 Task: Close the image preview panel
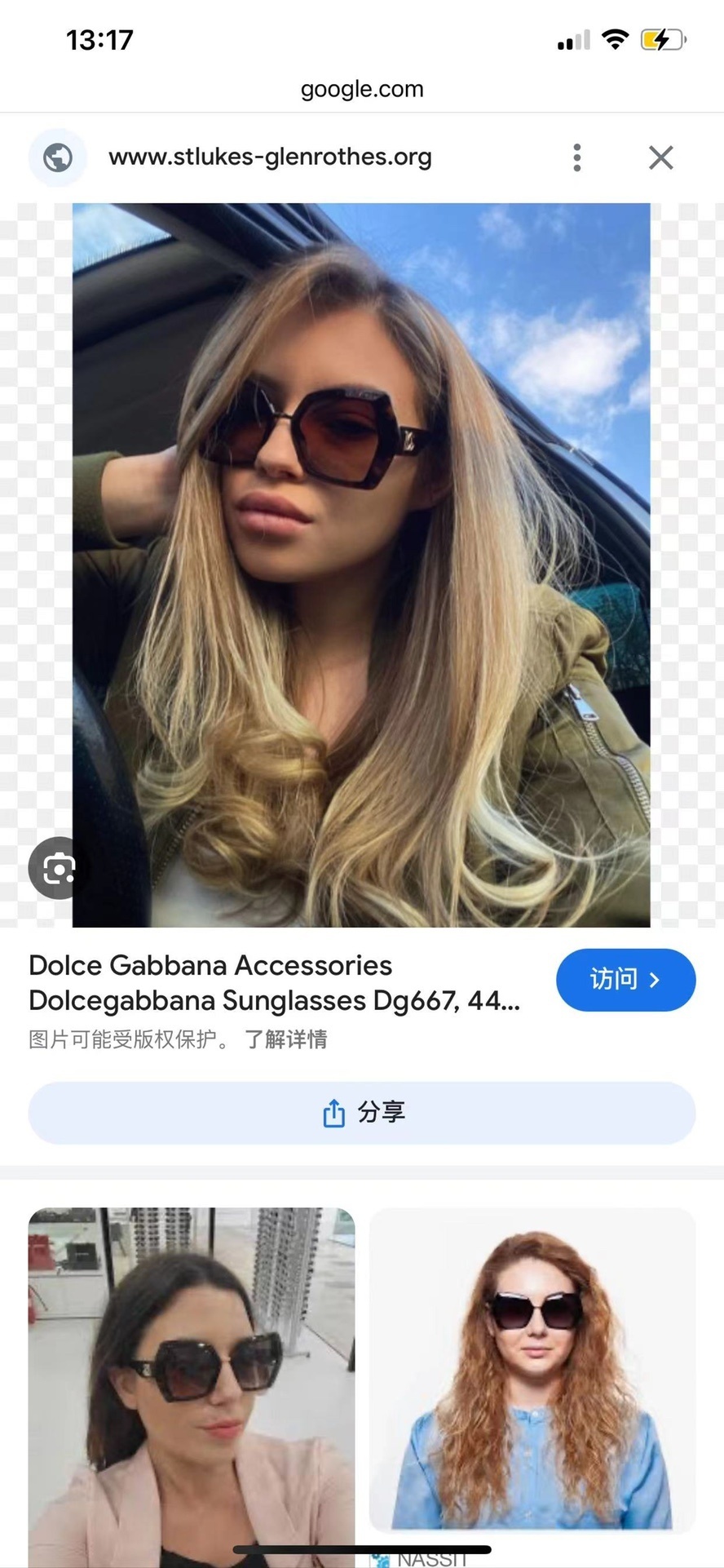[x=660, y=157]
